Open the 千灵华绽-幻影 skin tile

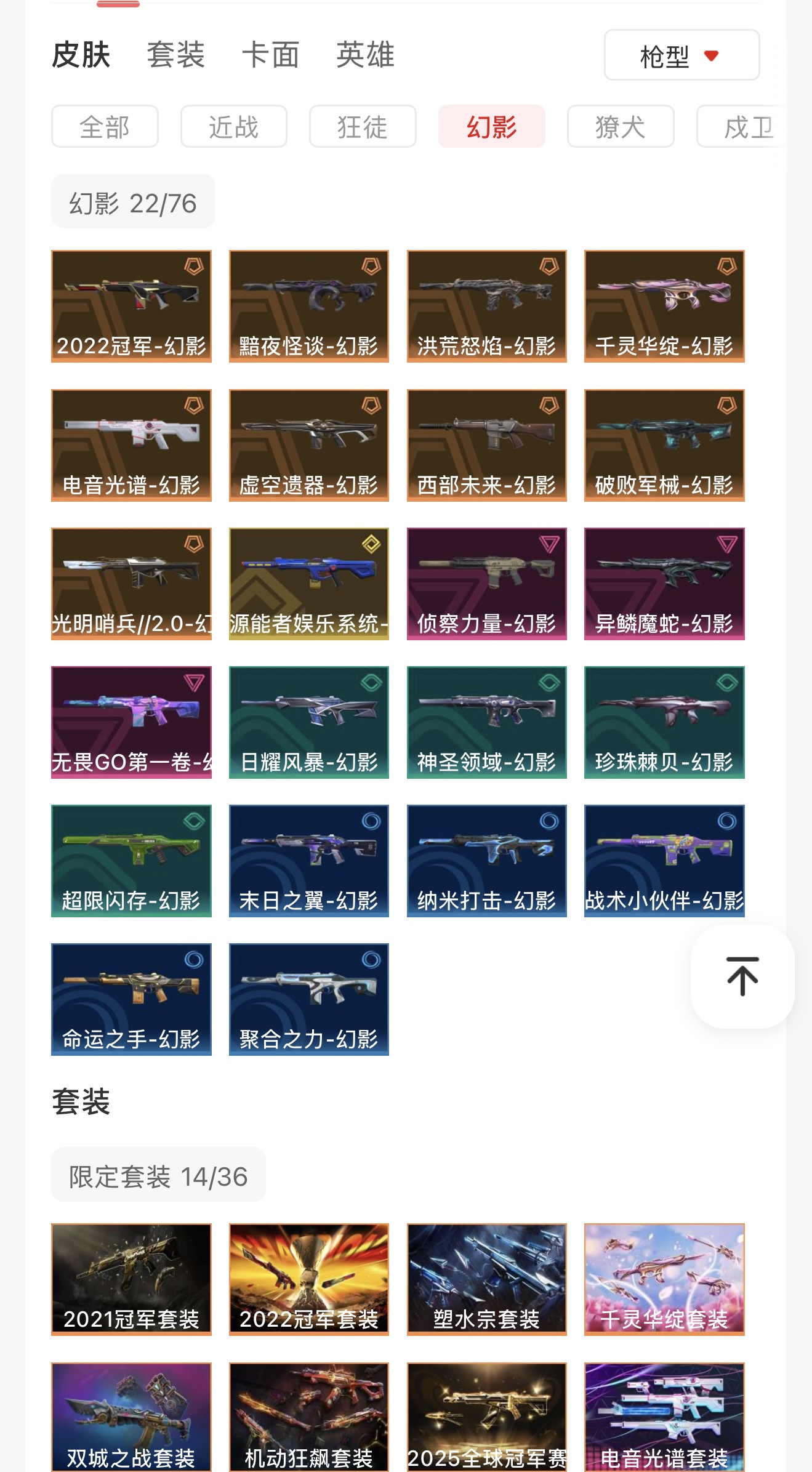tap(664, 306)
